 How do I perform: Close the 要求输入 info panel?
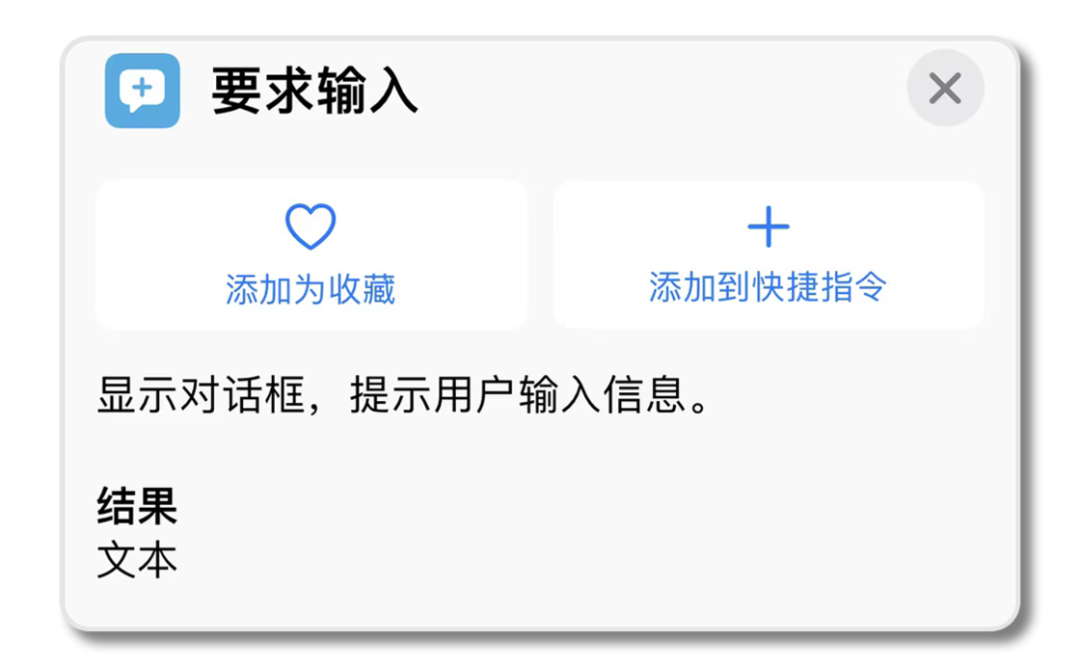pyautogui.click(x=944, y=89)
